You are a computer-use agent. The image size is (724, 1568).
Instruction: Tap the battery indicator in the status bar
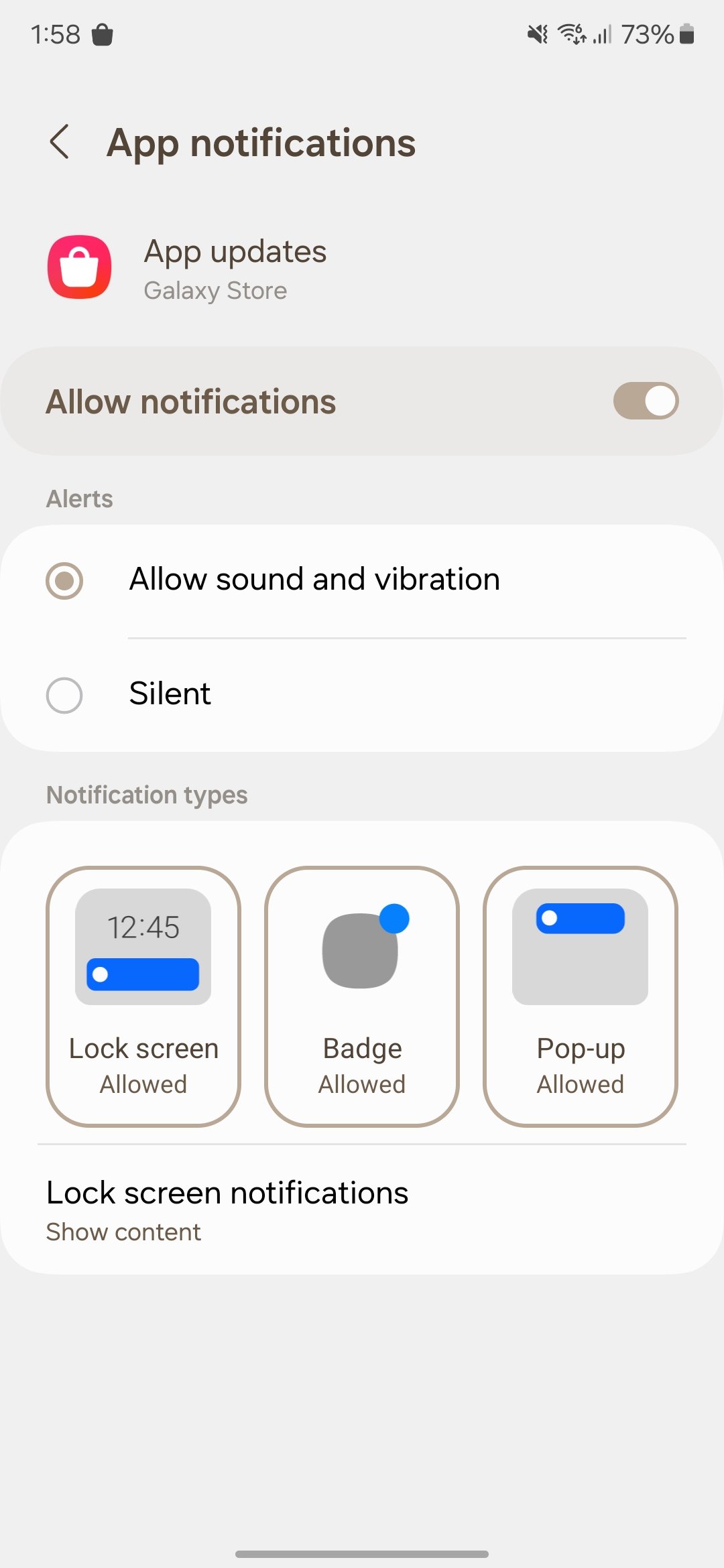(x=686, y=34)
